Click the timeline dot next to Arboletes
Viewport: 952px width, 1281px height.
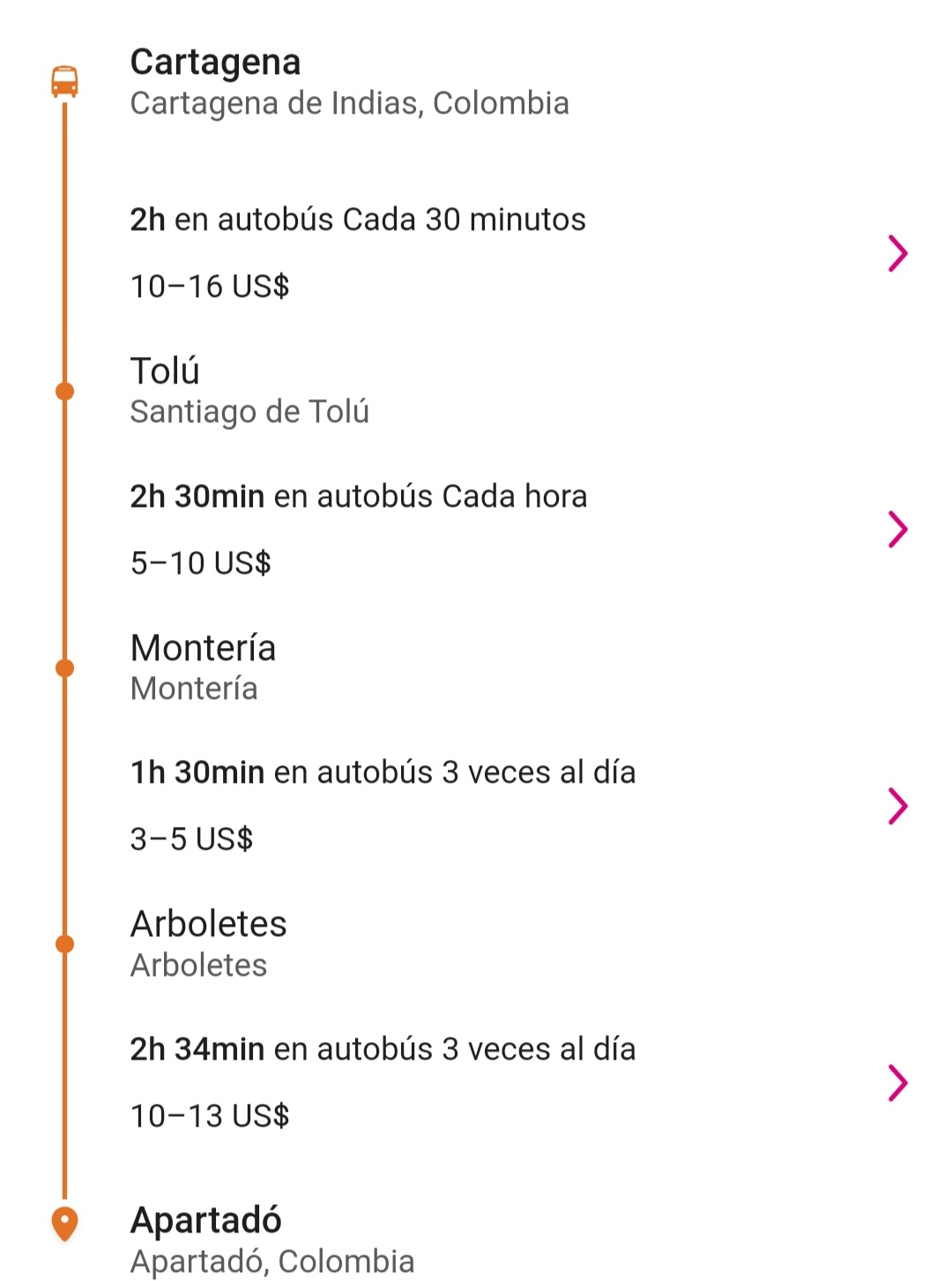tap(63, 943)
